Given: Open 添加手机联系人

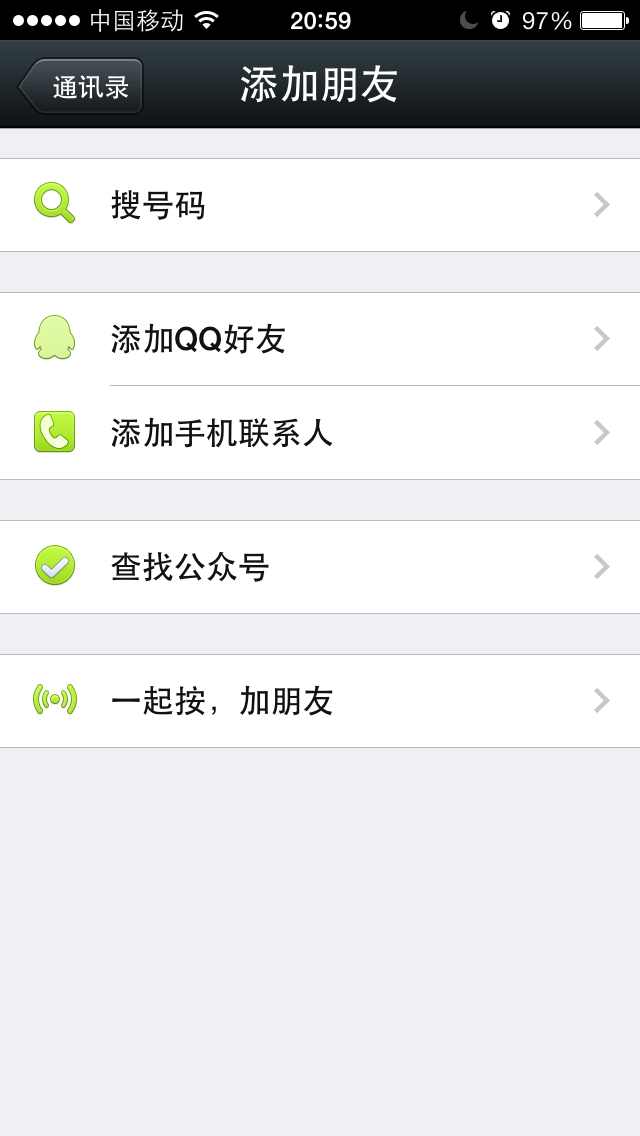Looking at the screenshot, I should pos(320,433).
